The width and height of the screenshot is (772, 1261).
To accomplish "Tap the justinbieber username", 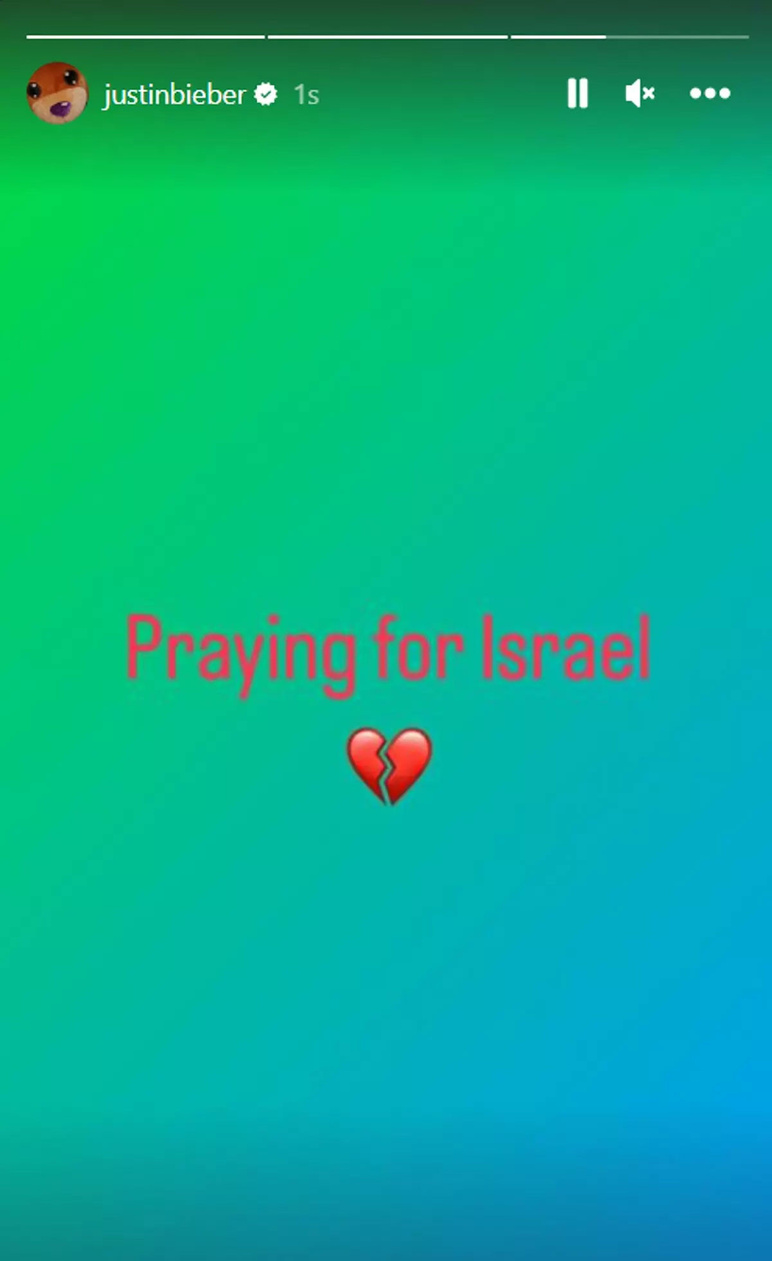I will (x=174, y=95).
